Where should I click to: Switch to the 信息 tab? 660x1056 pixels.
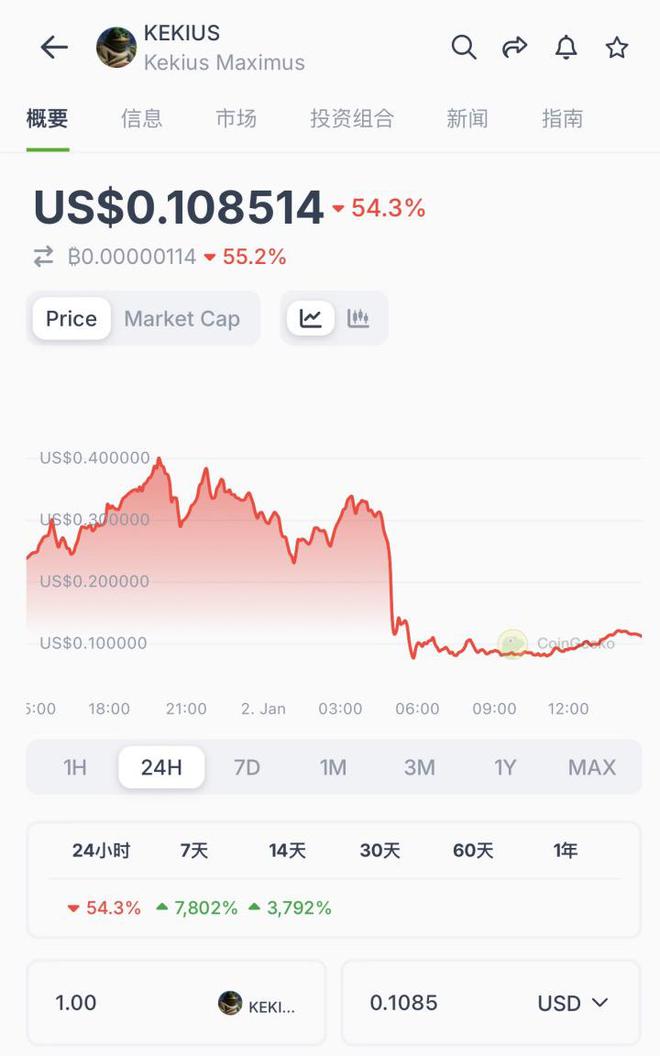(141, 119)
